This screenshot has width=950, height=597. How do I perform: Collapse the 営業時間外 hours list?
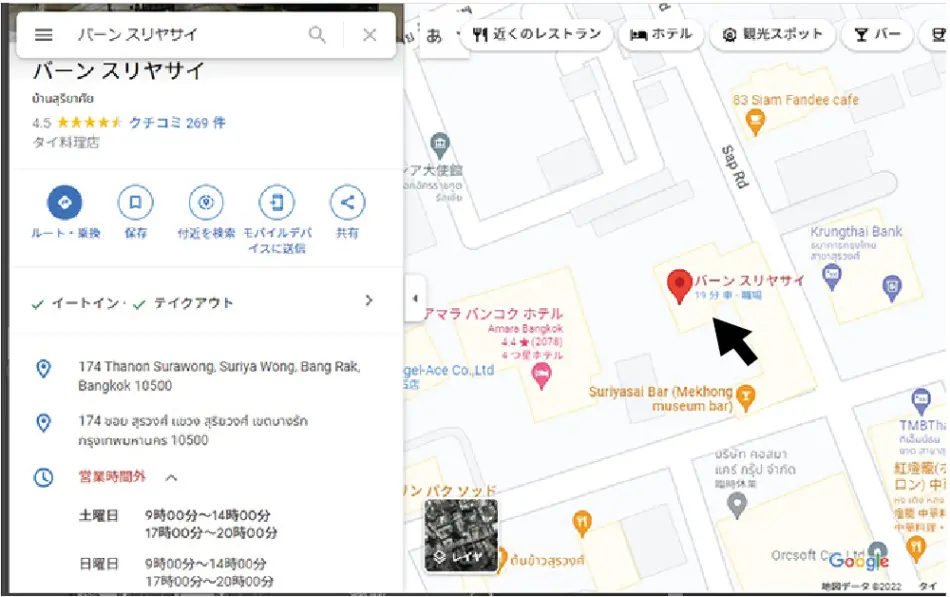171,477
